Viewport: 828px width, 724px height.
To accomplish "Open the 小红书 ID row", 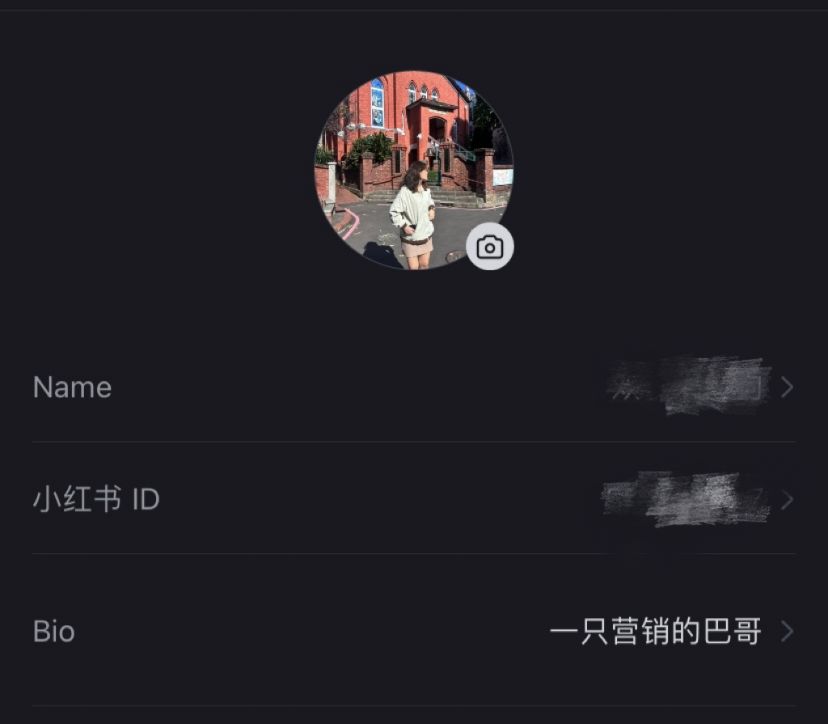I will [x=414, y=499].
